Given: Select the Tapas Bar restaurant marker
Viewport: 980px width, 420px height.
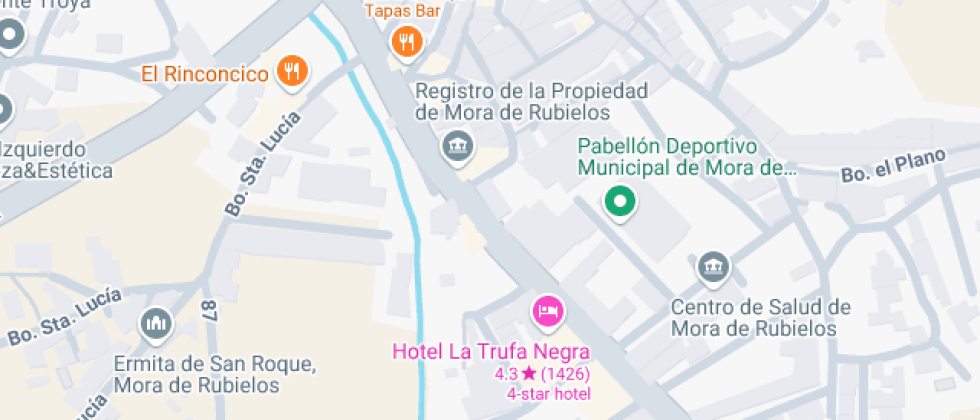Looking at the screenshot, I should 406,42.
